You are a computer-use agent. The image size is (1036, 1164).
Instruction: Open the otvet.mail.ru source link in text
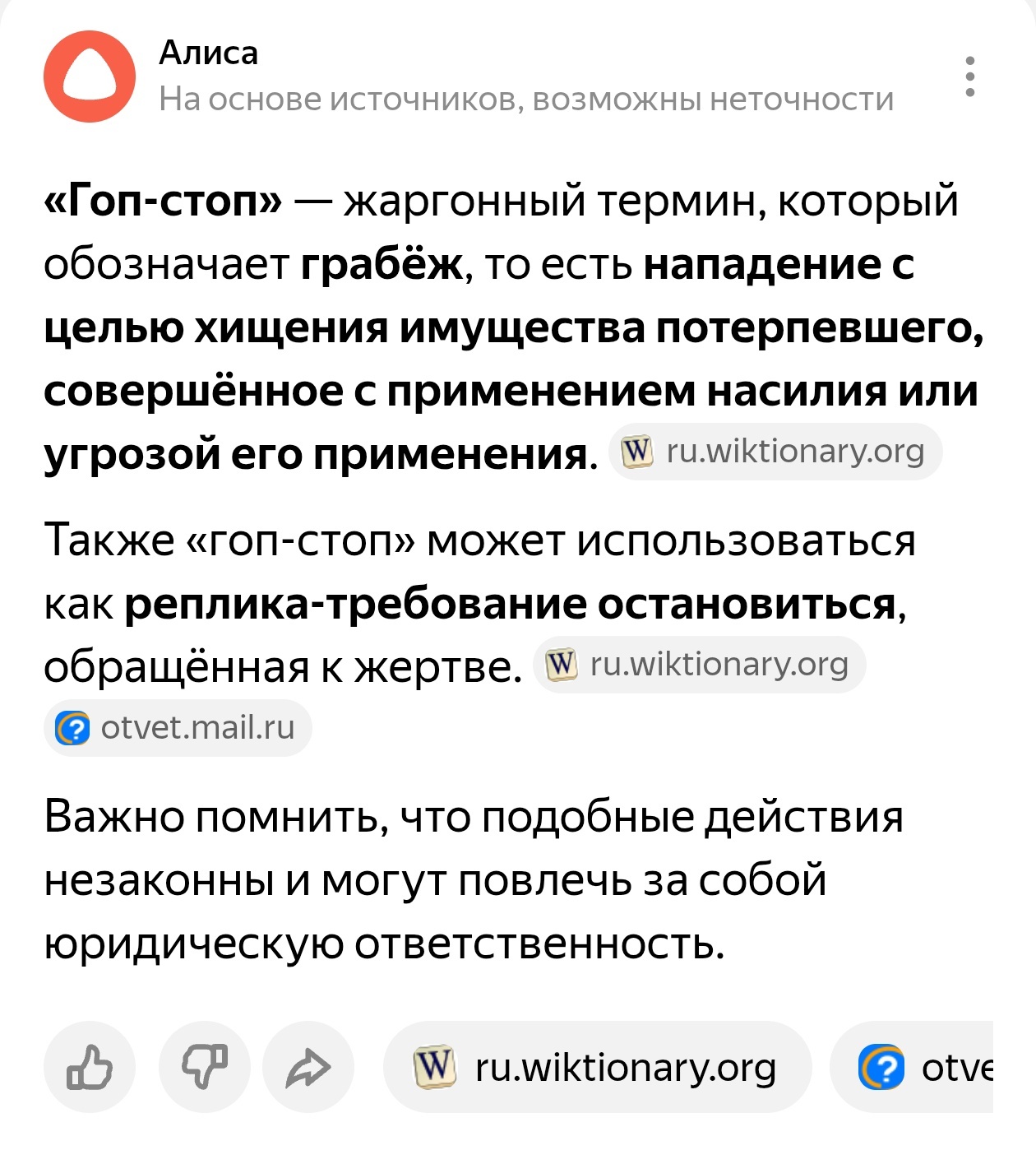[178, 728]
